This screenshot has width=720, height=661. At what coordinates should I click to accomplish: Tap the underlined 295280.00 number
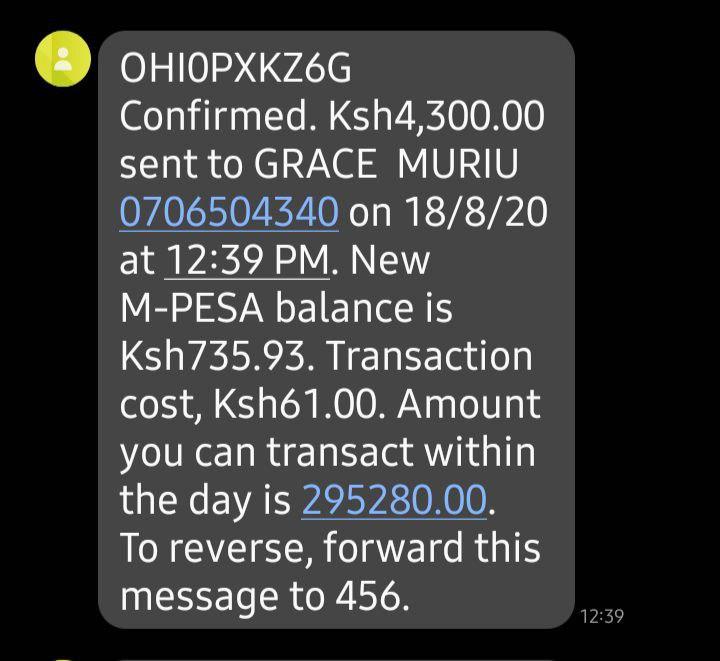tap(394, 499)
